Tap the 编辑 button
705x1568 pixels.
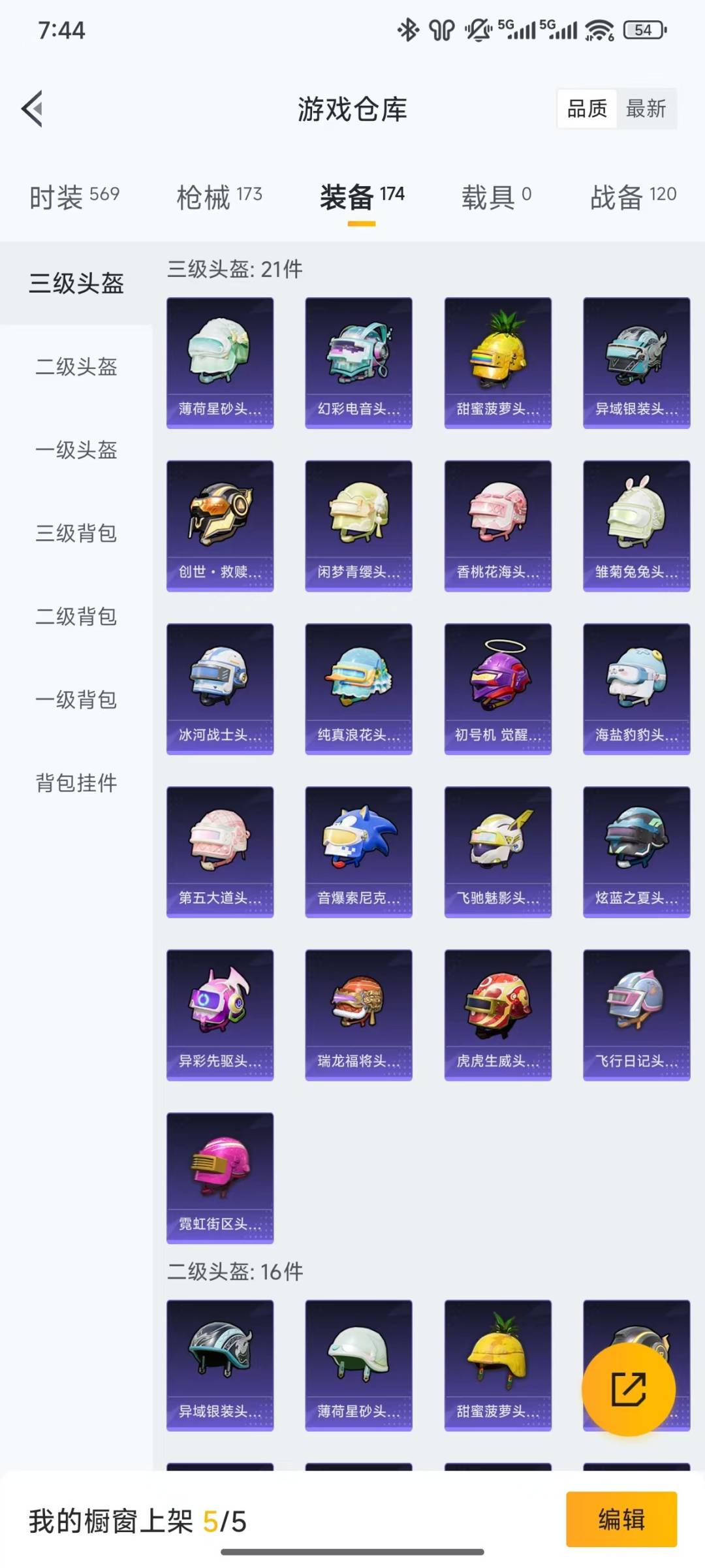click(621, 1519)
